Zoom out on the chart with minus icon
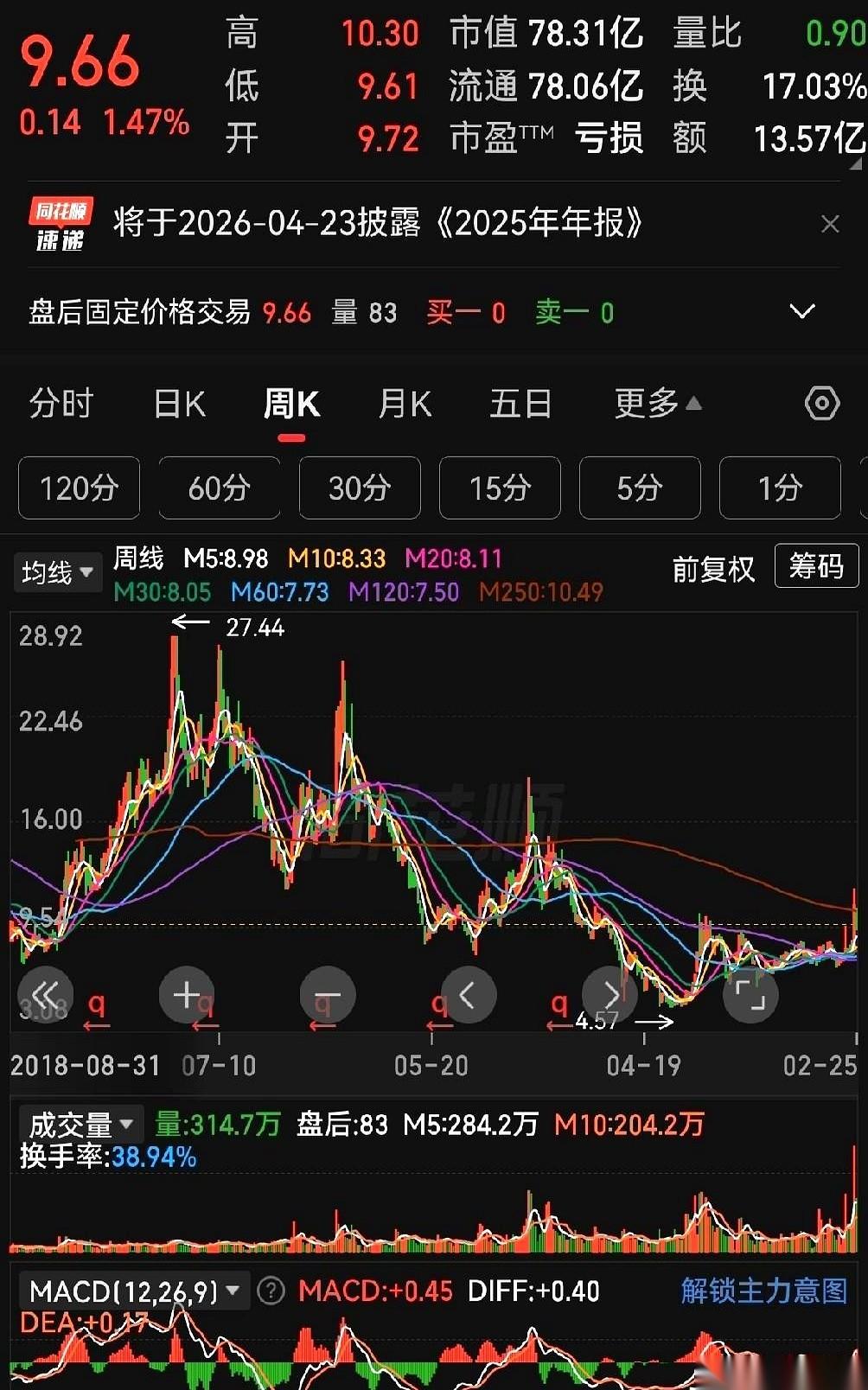This screenshot has width=868, height=1390. (x=328, y=995)
